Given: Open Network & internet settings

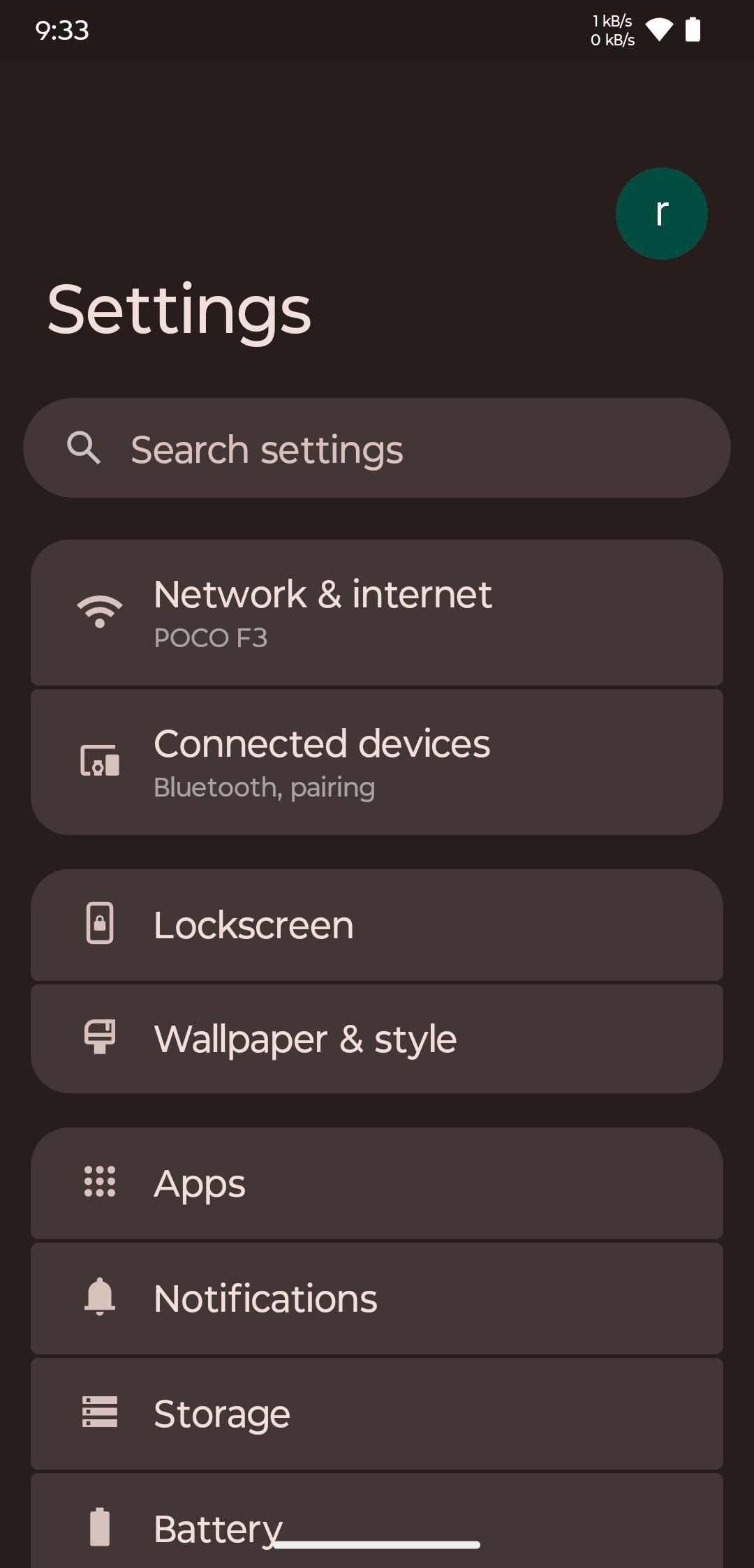Looking at the screenshot, I should [x=377, y=612].
